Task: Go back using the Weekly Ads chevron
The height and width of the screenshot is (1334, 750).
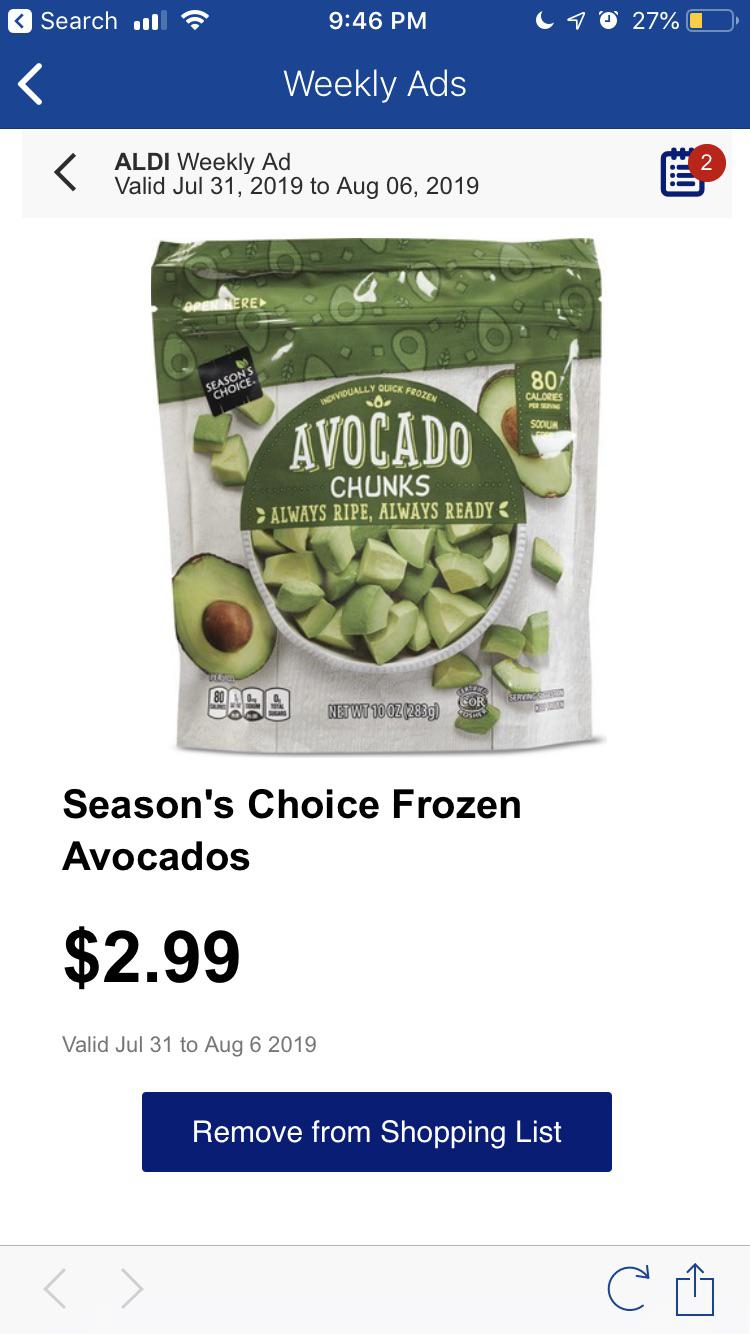Action: pos(30,84)
